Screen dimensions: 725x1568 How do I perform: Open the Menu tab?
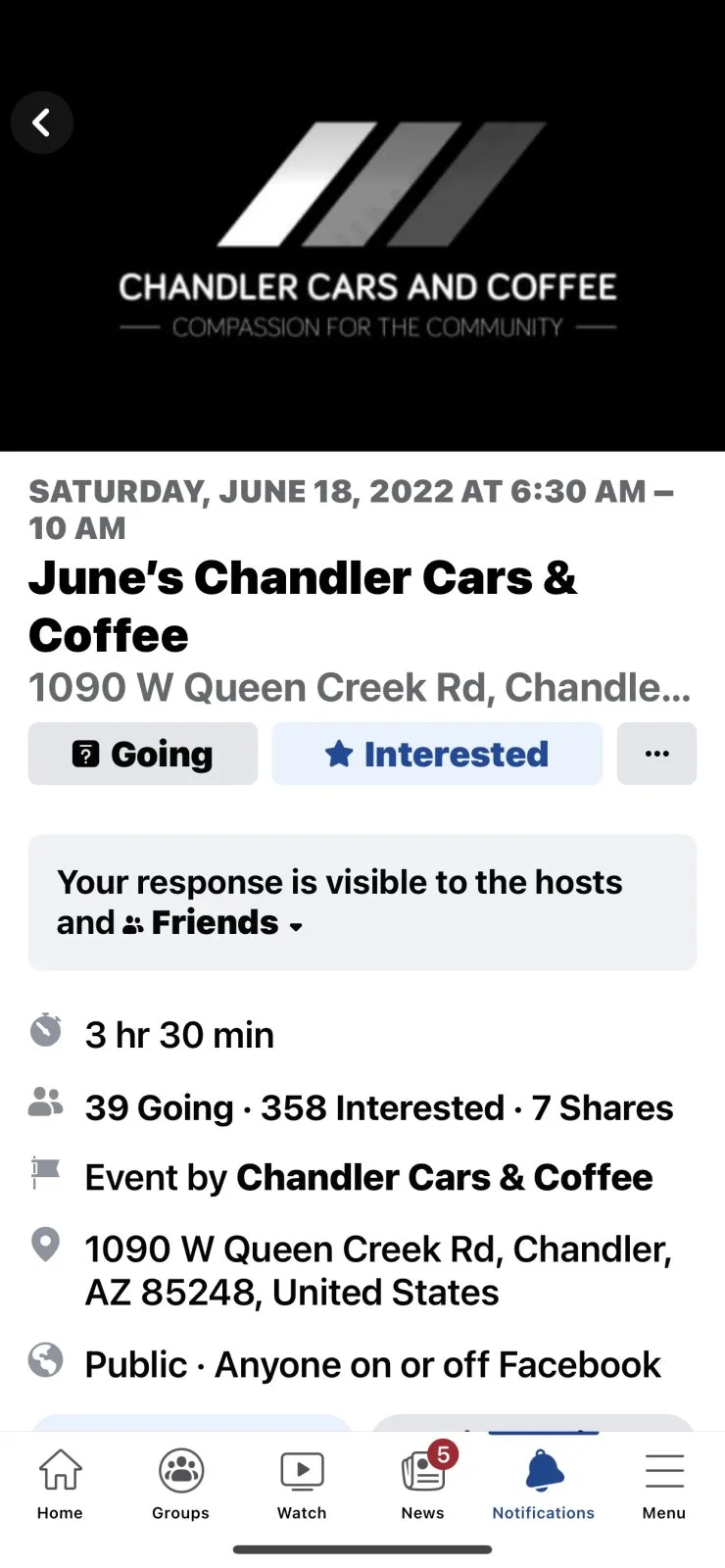point(664,1484)
